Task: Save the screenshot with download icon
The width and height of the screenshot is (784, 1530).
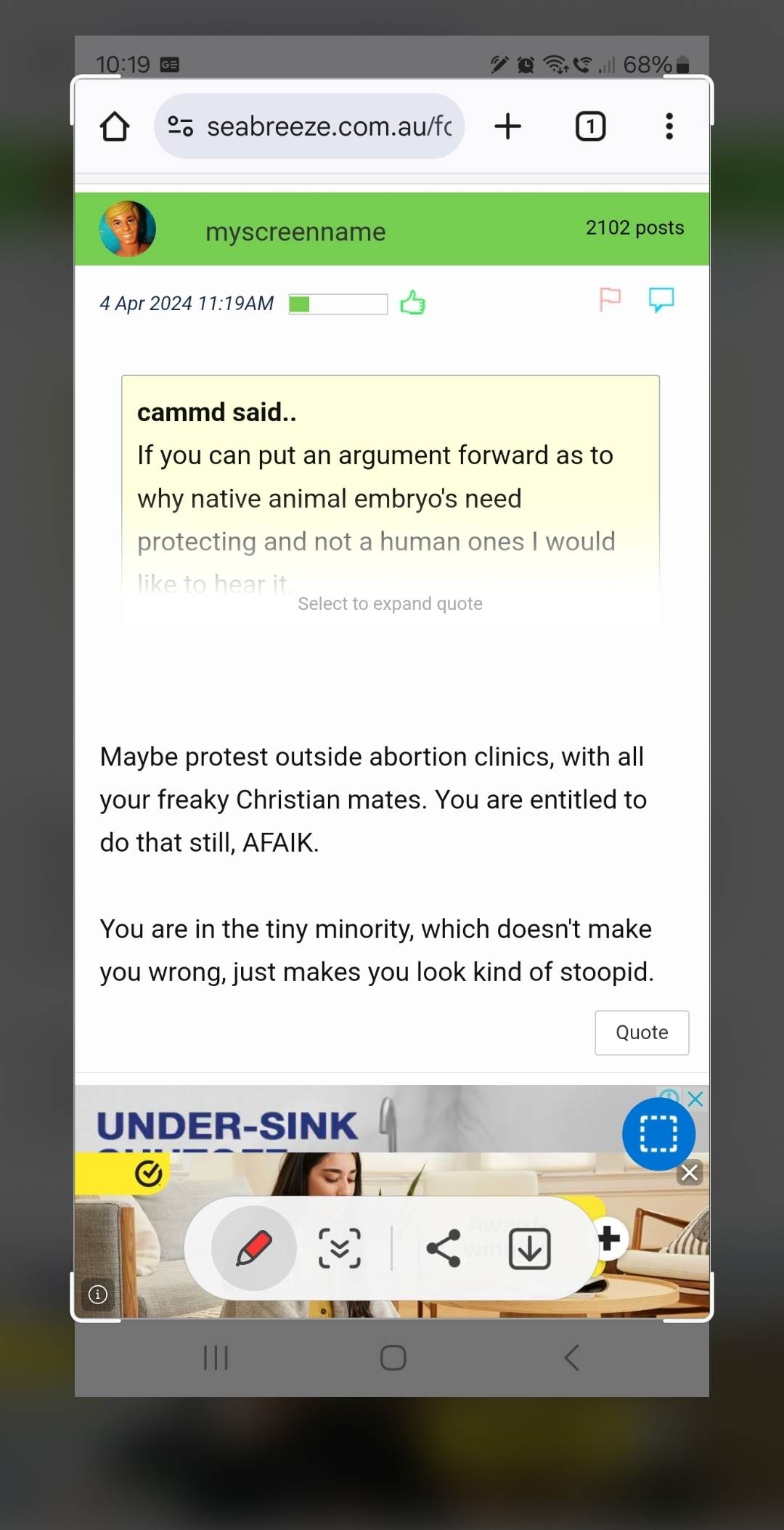Action: [528, 1248]
